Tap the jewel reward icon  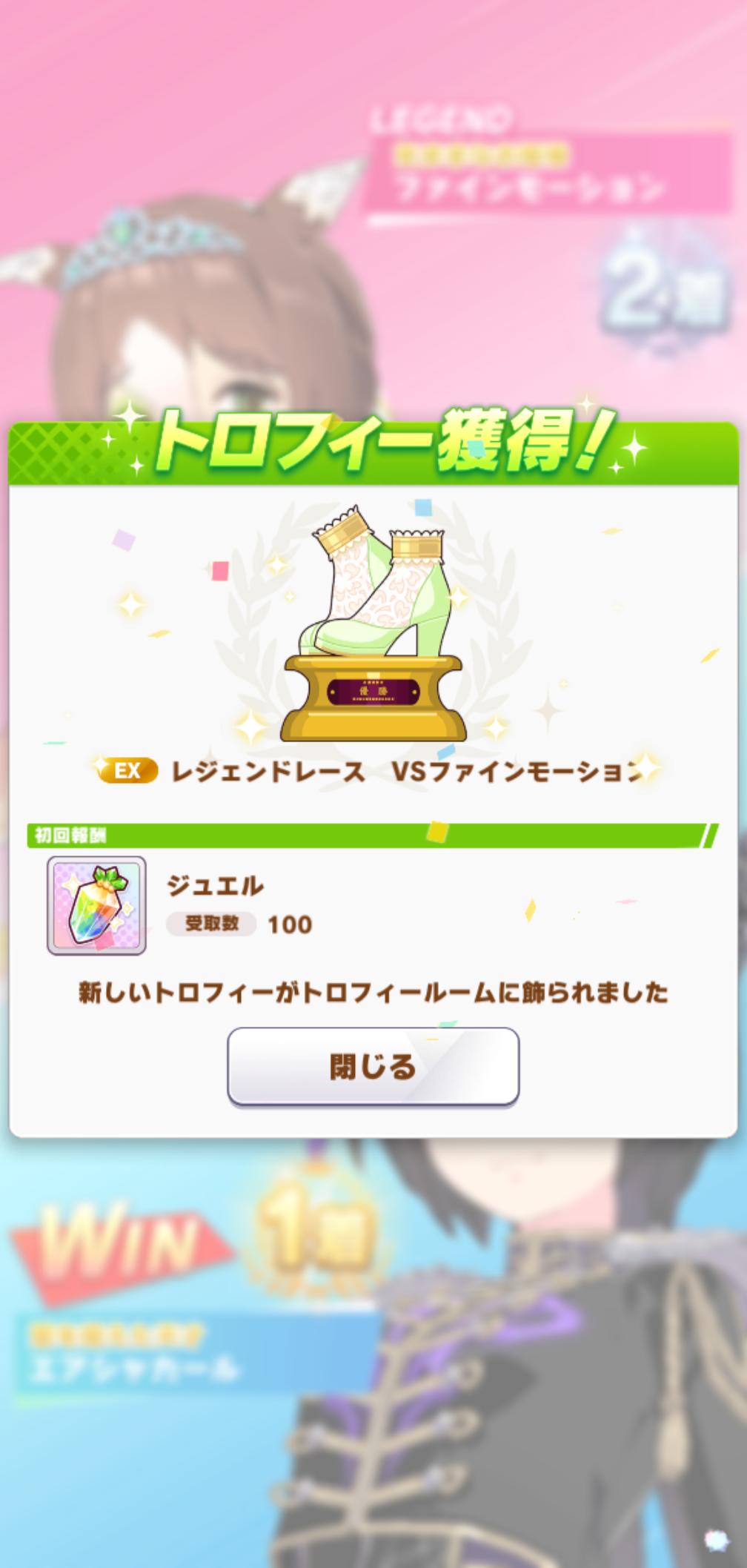(x=96, y=905)
